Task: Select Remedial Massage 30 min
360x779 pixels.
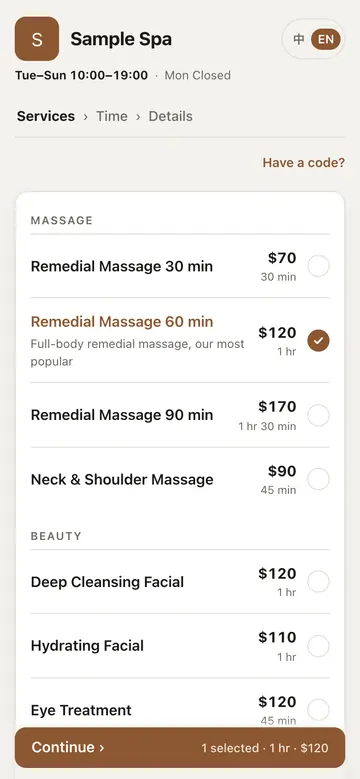Action: coord(180,266)
